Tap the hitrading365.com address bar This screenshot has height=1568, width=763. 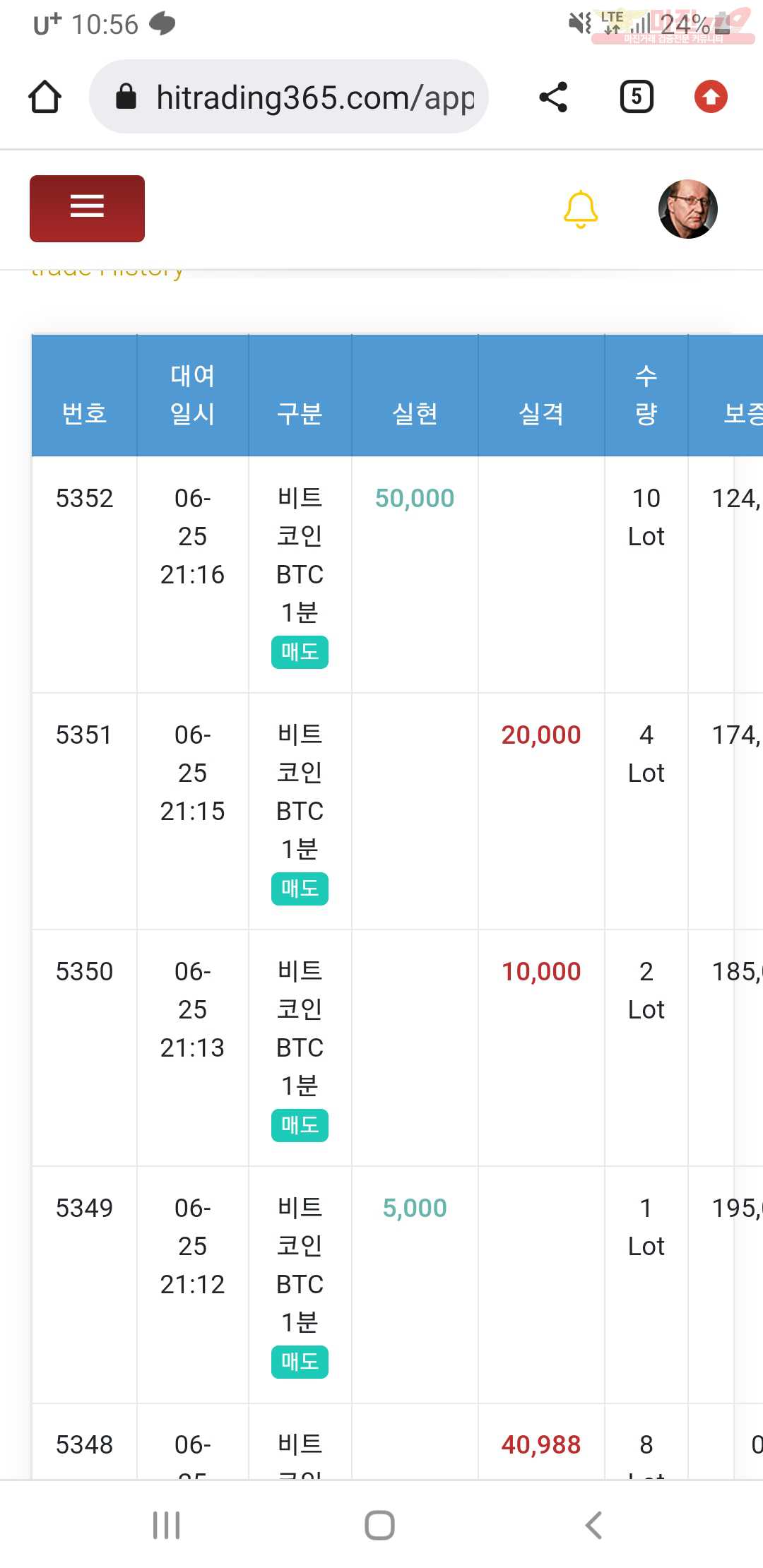289,97
